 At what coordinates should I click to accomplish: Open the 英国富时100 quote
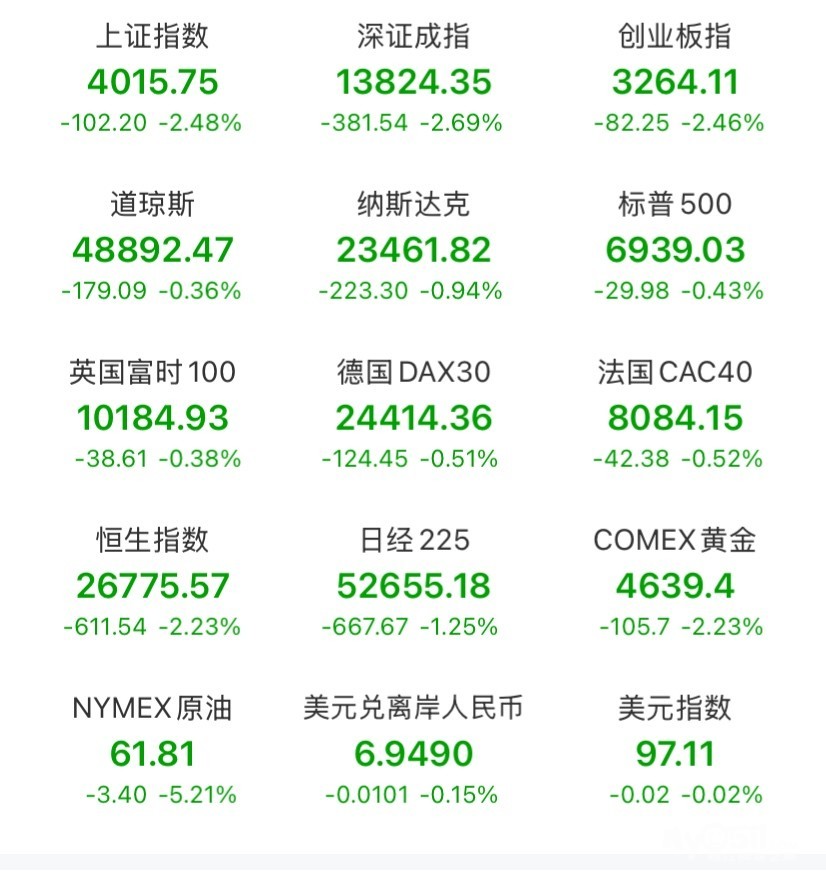(152, 417)
